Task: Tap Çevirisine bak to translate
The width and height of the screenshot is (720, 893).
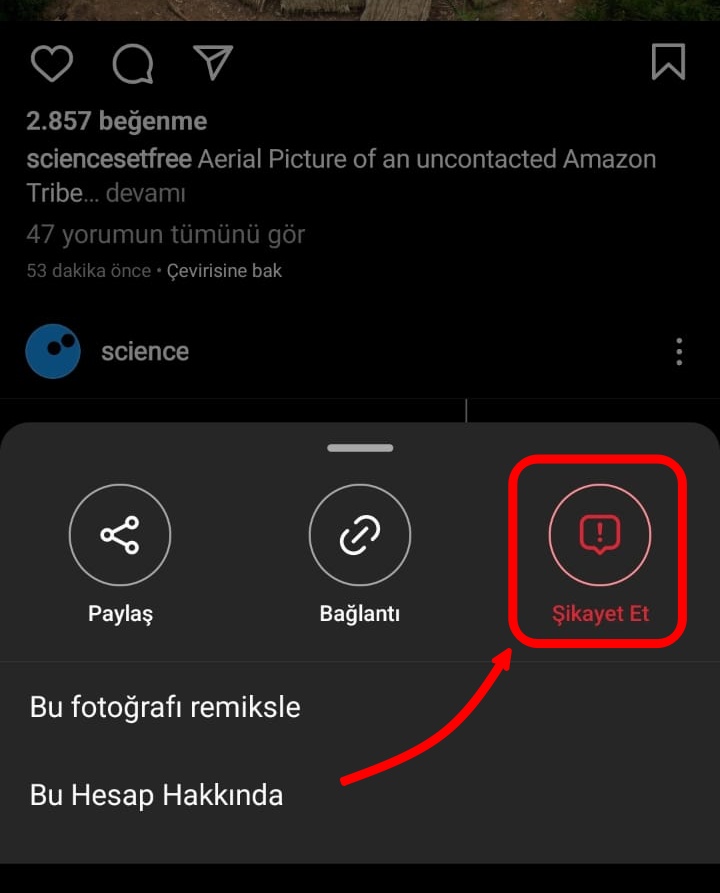Action: point(224,270)
